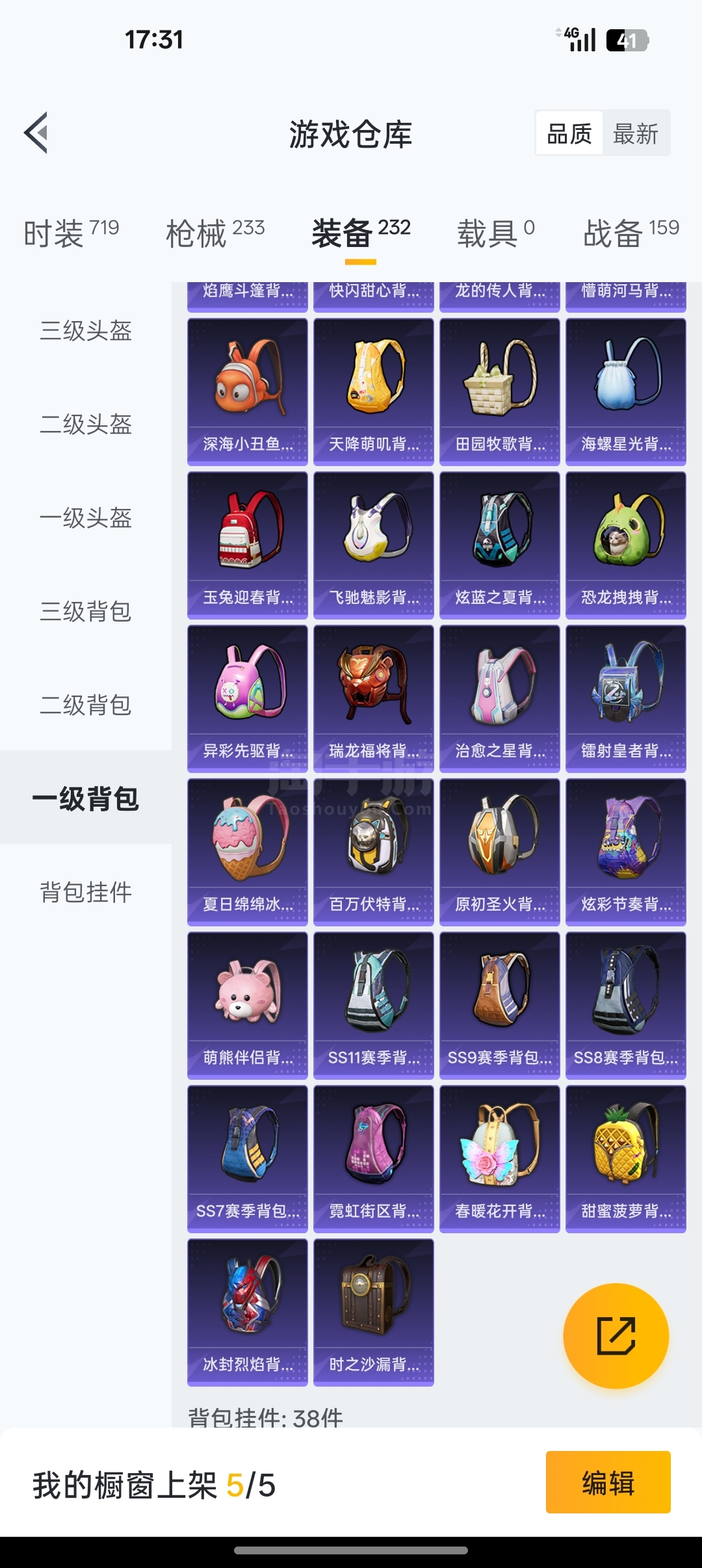Switch to the 枪械 tab

(x=215, y=233)
